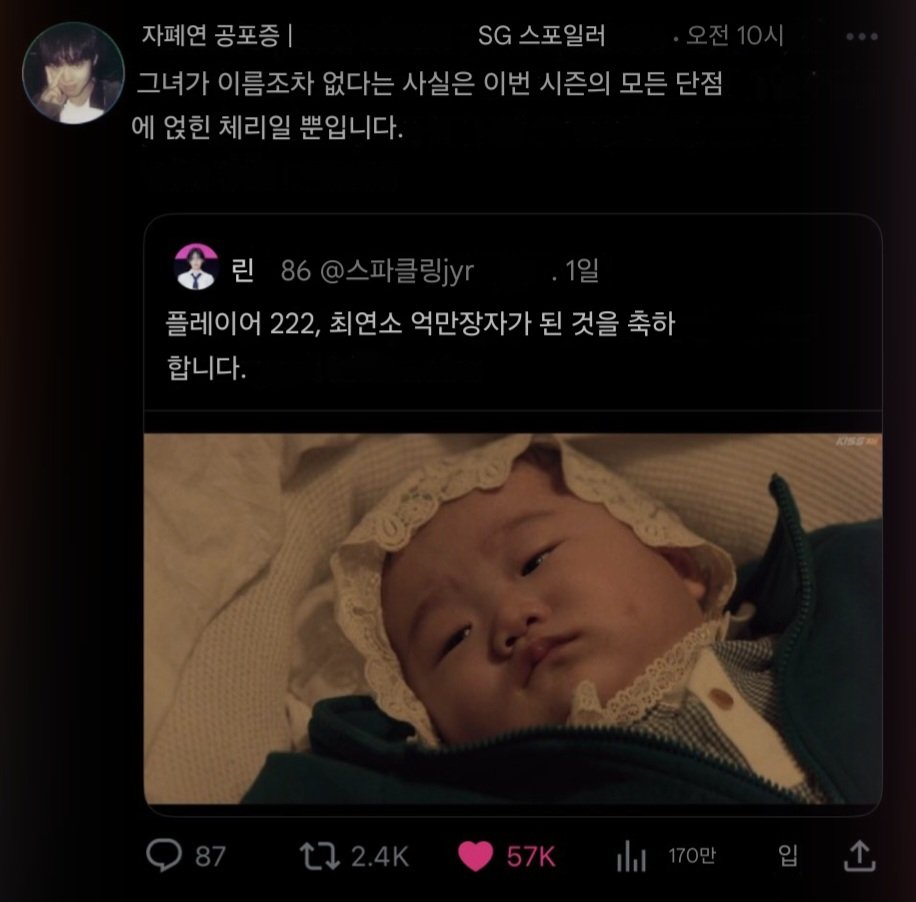Open the three-dot overflow menu on the tweet
Screen dimensions: 916x902
coord(861,37)
